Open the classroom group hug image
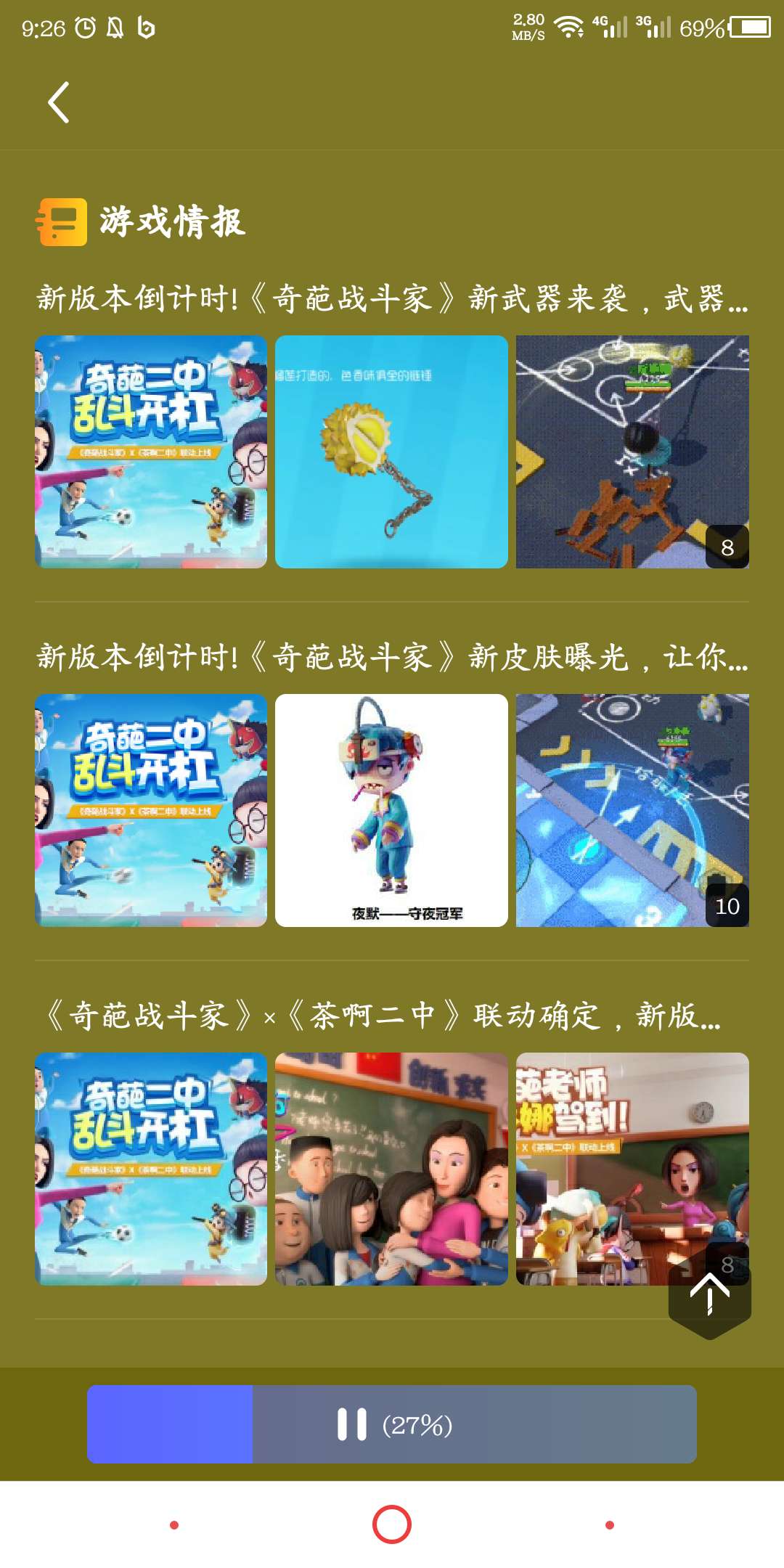Screen dimensions: 784x1568 391,1169
